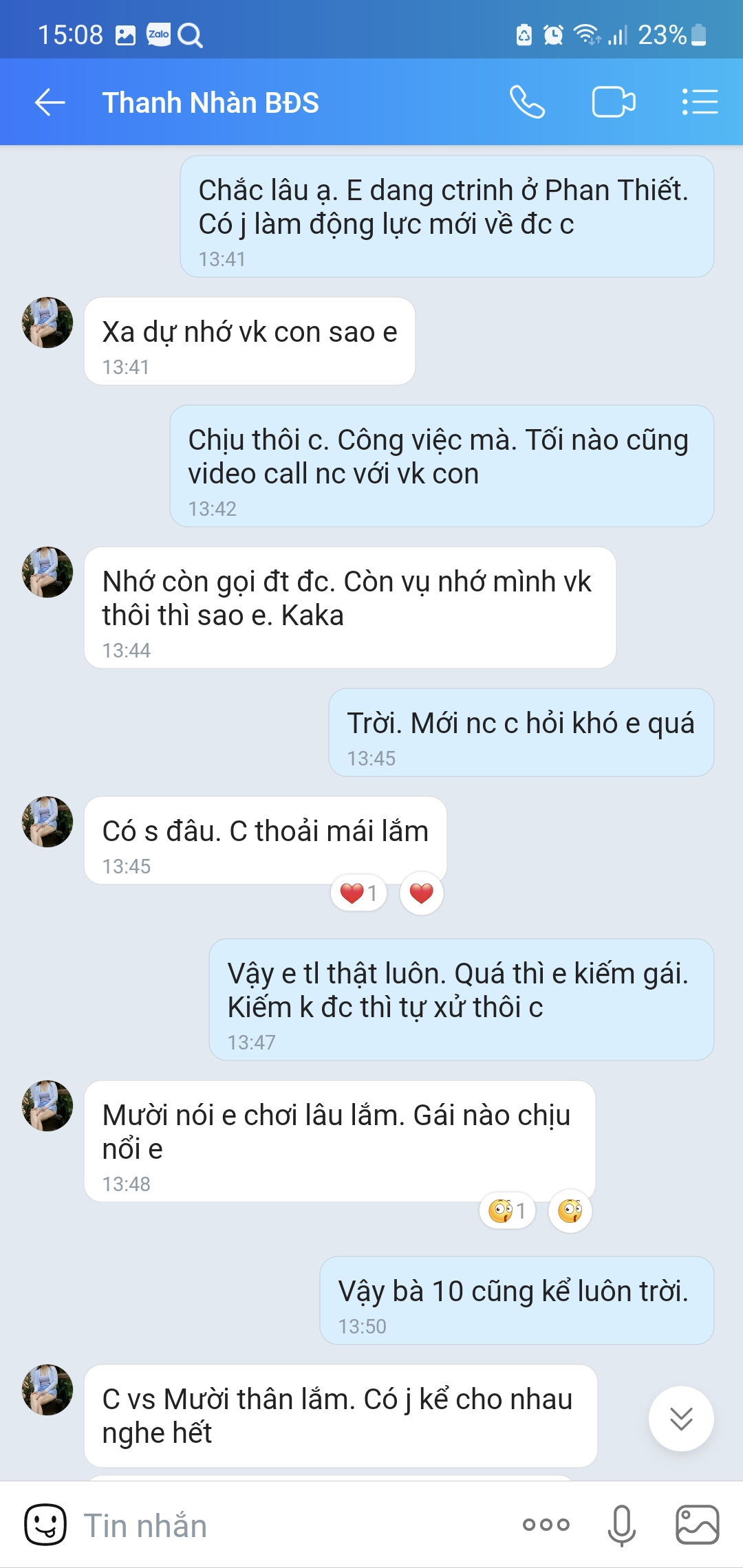Record a voice message with microphone

click(x=621, y=1525)
